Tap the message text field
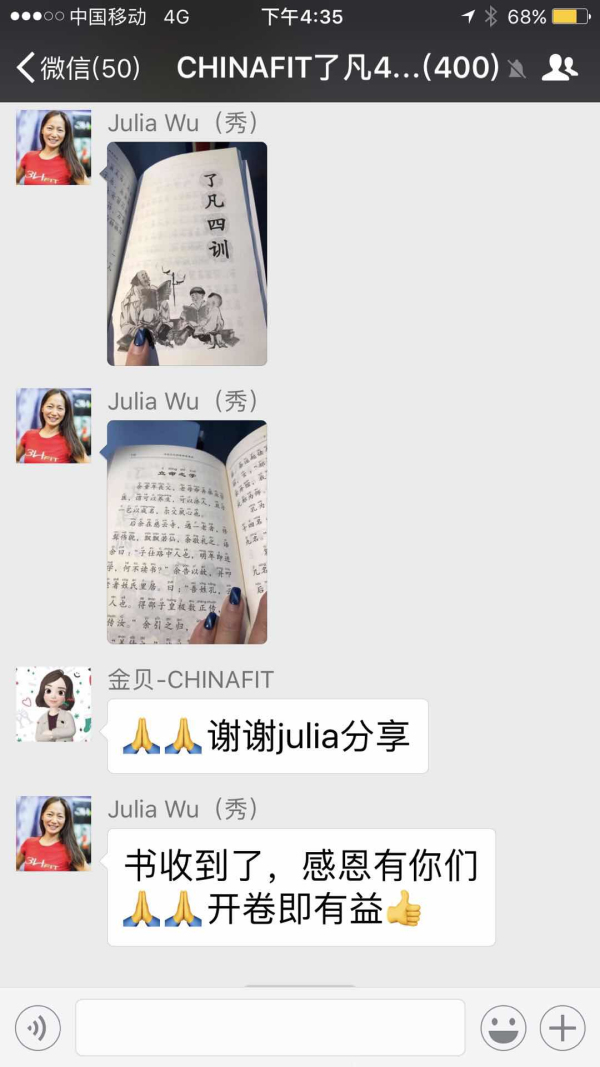Image resolution: width=600 pixels, height=1067 pixels. 270,1027
